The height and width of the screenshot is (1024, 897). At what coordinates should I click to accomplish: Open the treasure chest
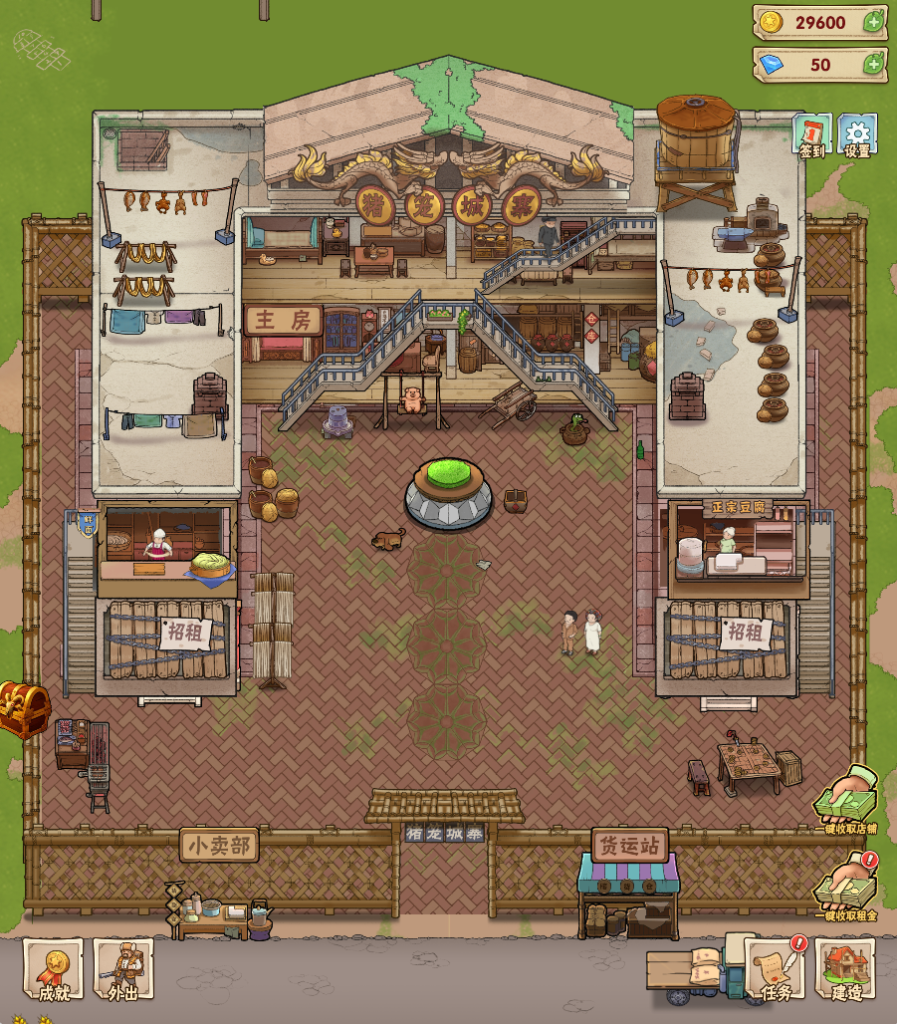[x=22, y=708]
